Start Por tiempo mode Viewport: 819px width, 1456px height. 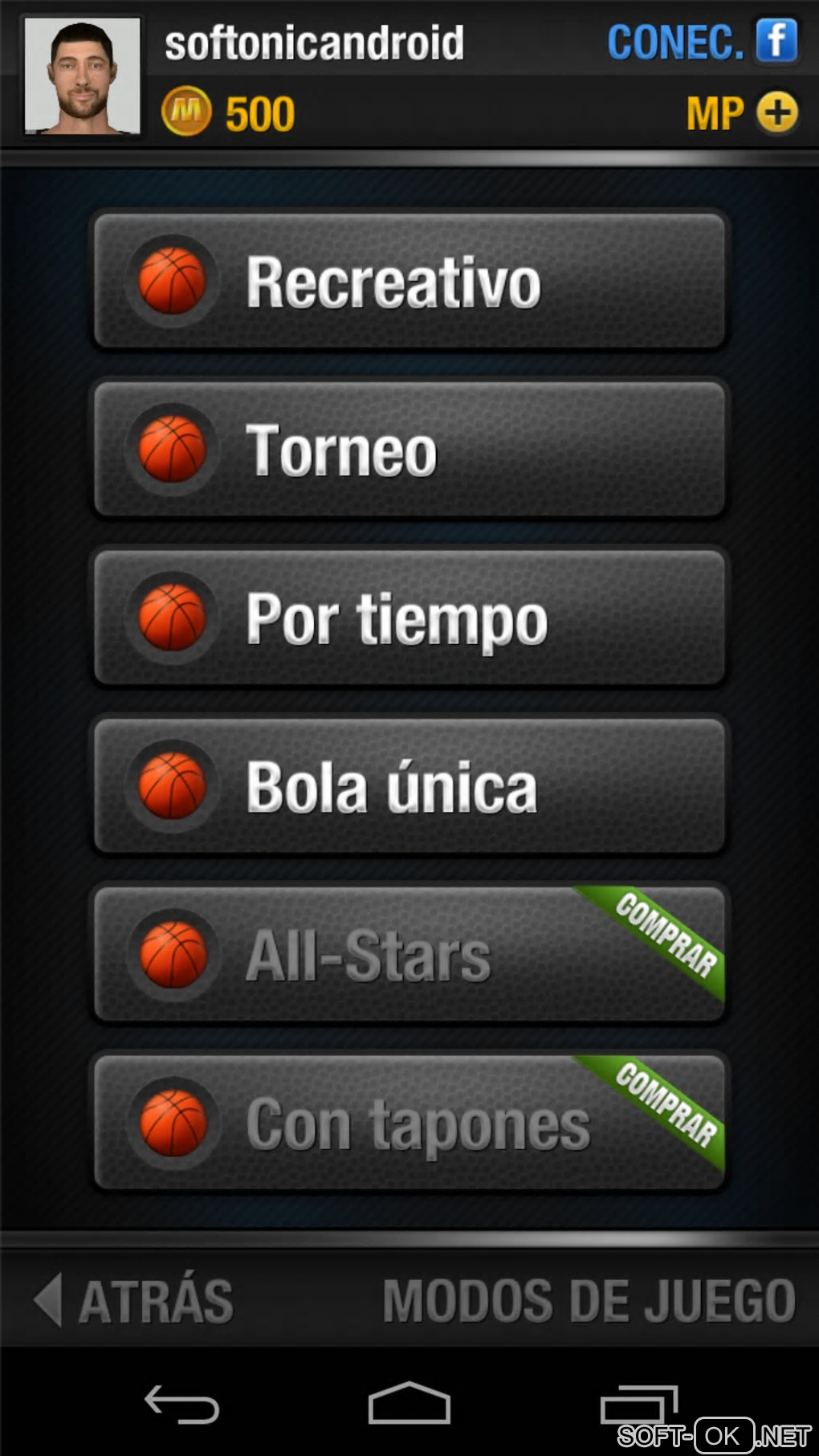(x=409, y=618)
